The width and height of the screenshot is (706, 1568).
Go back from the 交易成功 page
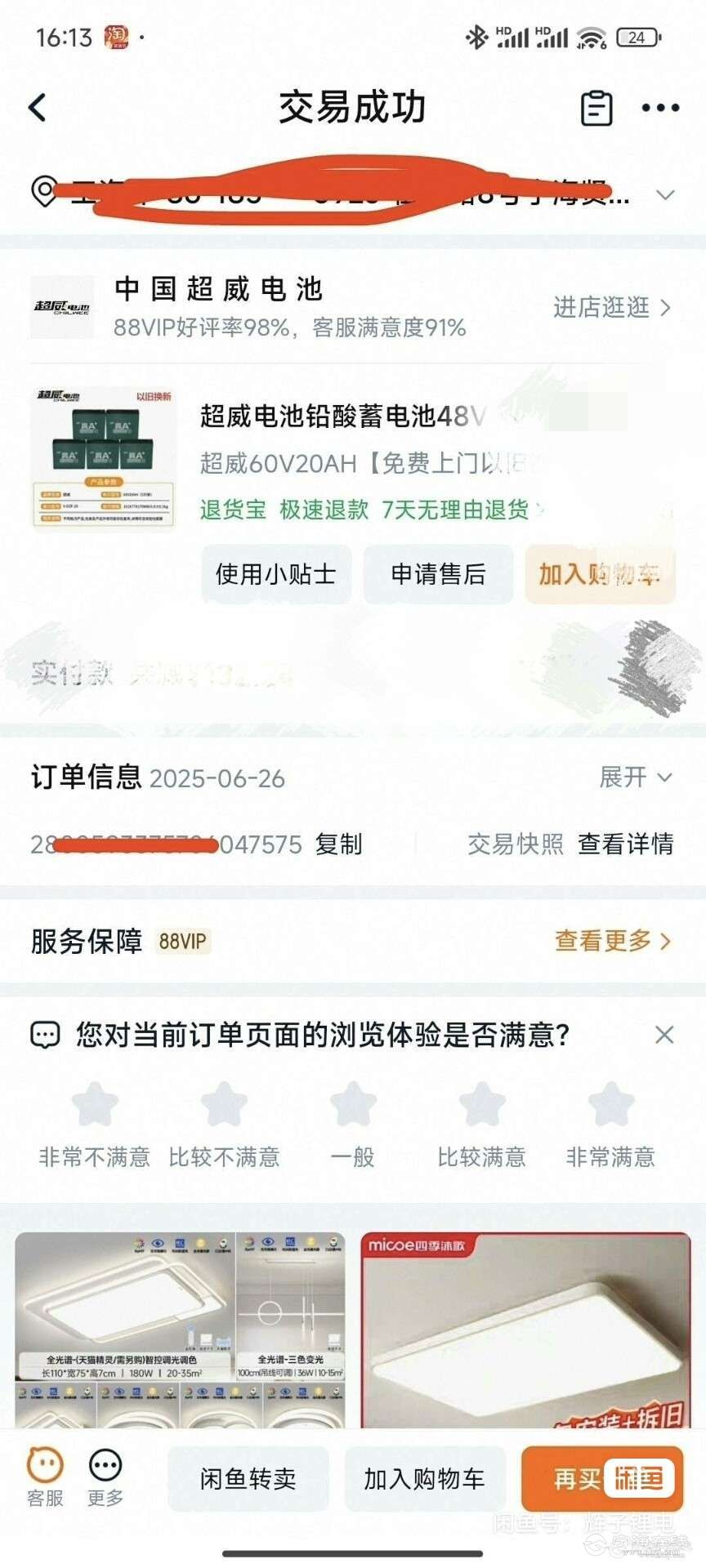point(38,108)
